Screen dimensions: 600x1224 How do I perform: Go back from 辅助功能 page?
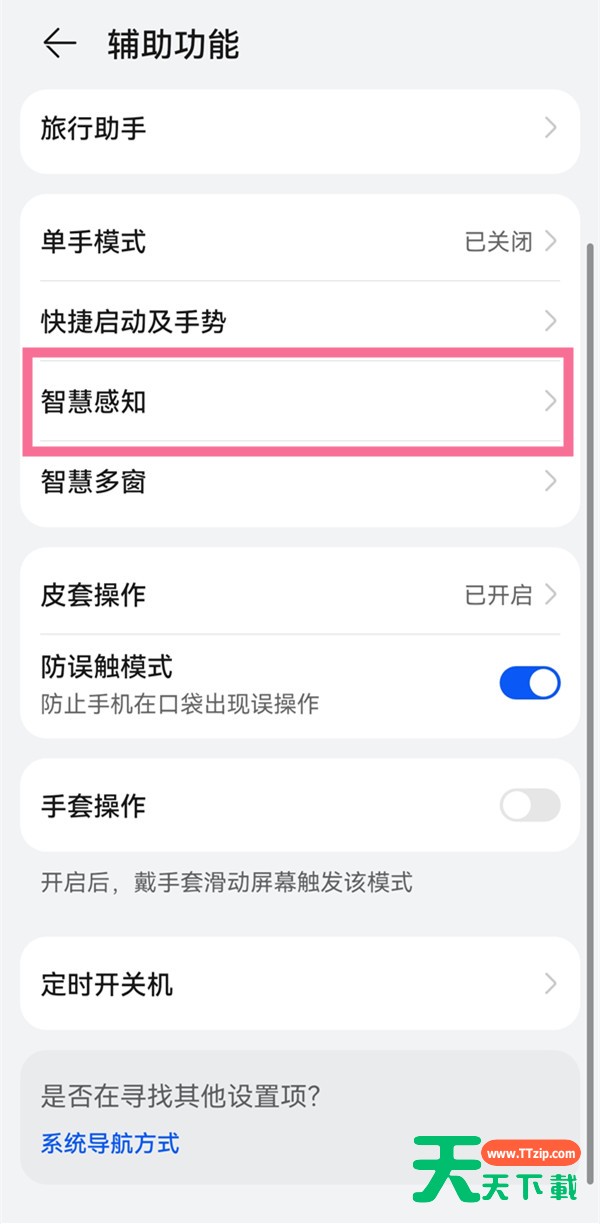[60, 44]
